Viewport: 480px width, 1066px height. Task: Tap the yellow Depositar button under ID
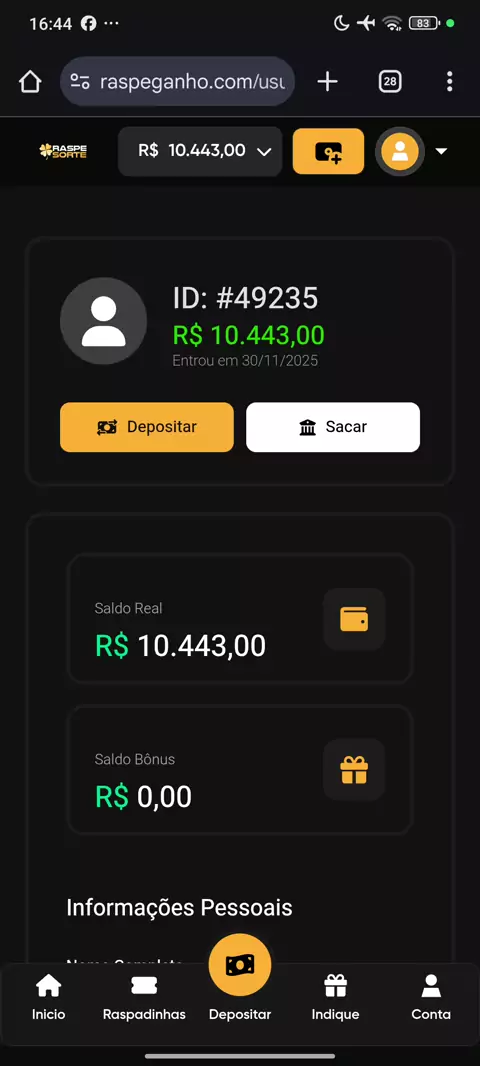click(x=147, y=427)
